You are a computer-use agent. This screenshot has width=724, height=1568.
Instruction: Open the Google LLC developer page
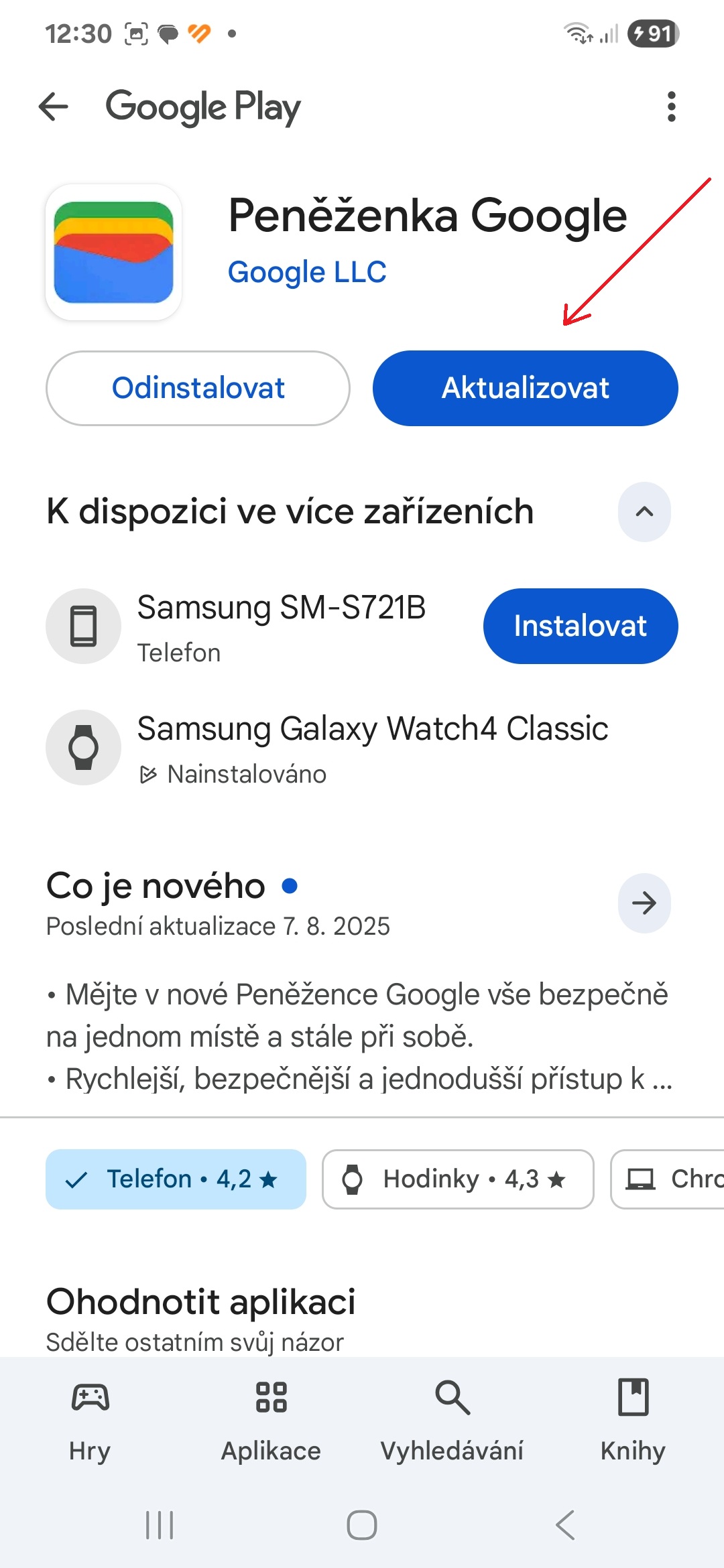click(x=307, y=272)
